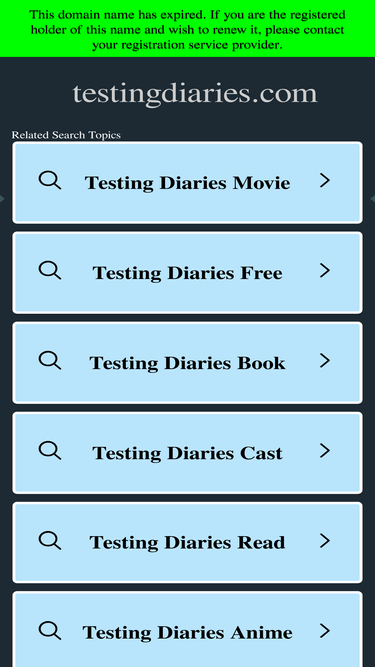
Task: Open the Testing Diaries Movie search topic
Action: 188,182
